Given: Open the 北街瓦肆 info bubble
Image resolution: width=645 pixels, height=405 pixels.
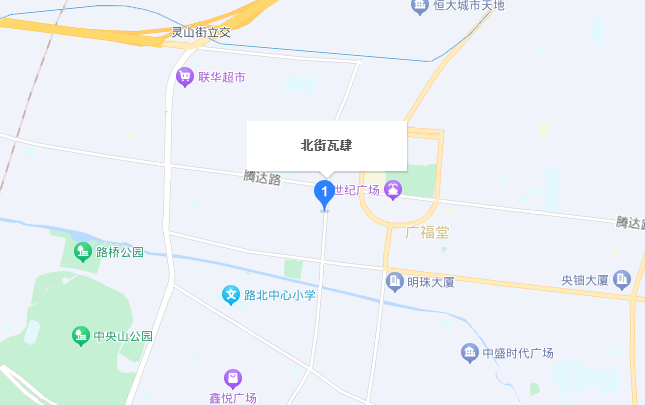Looking at the screenshot, I should (x=326, y=146).
